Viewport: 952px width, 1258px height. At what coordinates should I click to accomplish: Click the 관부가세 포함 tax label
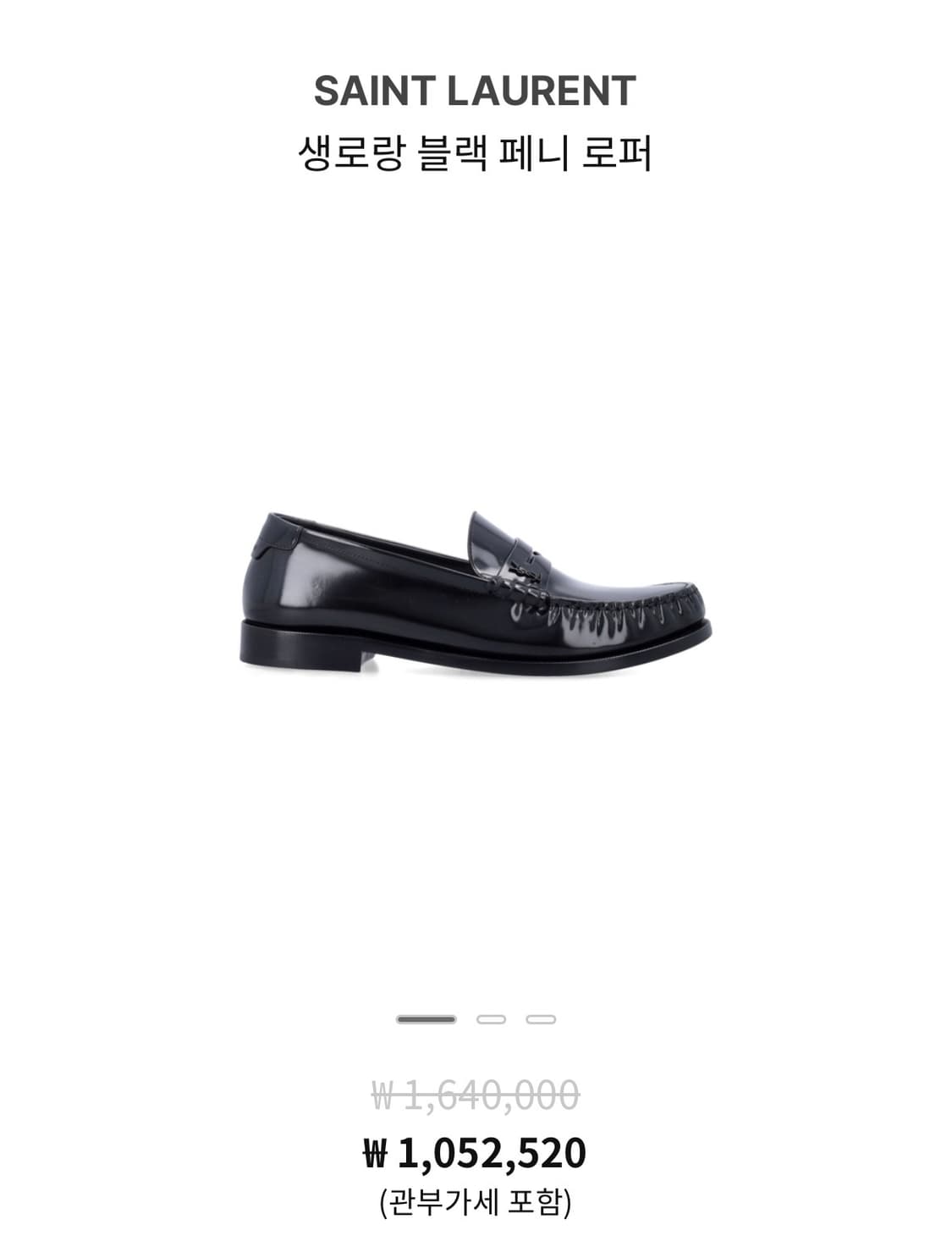click(x=476, y=1199)
